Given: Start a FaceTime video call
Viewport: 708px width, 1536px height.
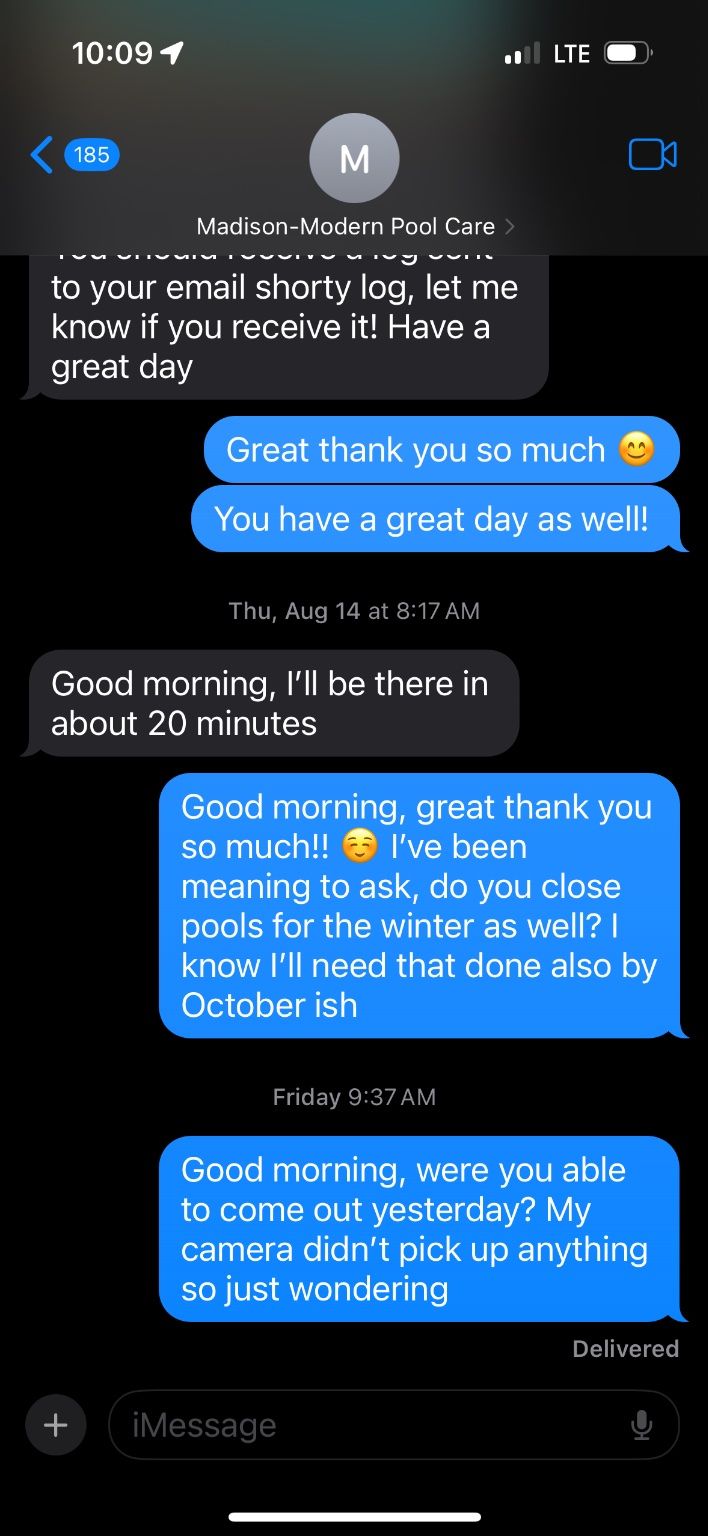Looking at the screenshot, I should 652,155.
